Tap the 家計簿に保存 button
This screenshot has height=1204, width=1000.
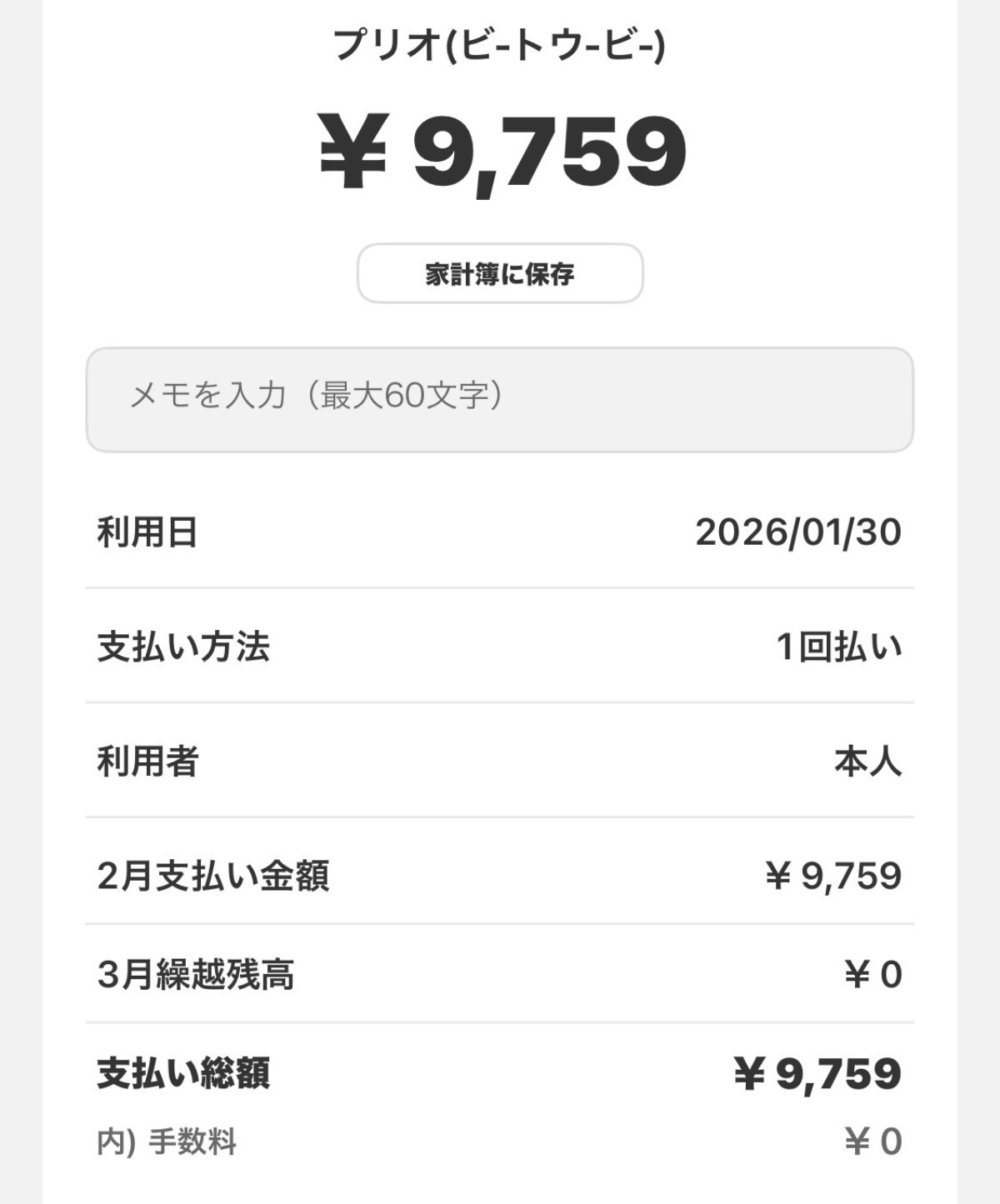(x=500, y=273)
